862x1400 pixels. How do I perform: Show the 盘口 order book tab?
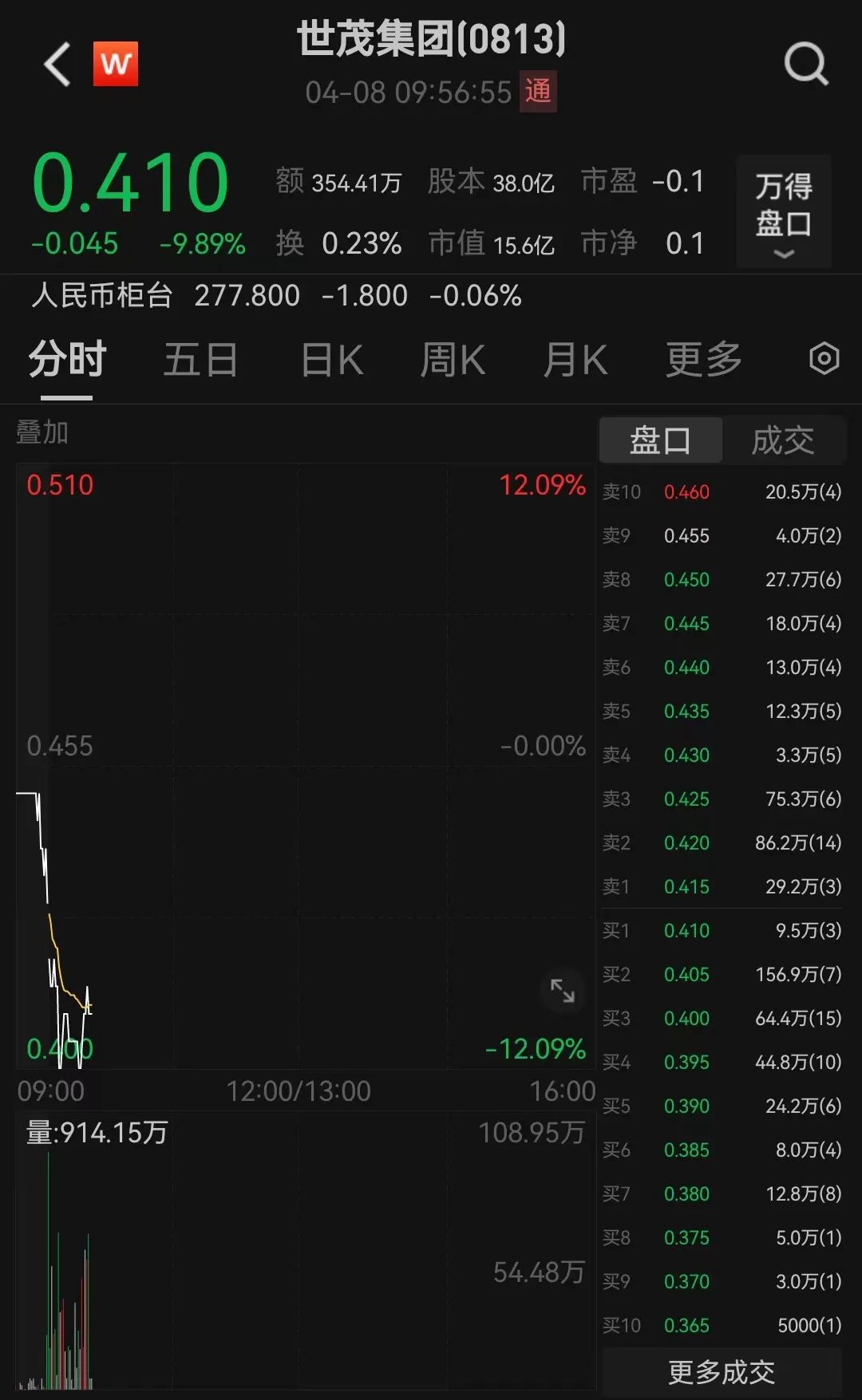[661, 440]
